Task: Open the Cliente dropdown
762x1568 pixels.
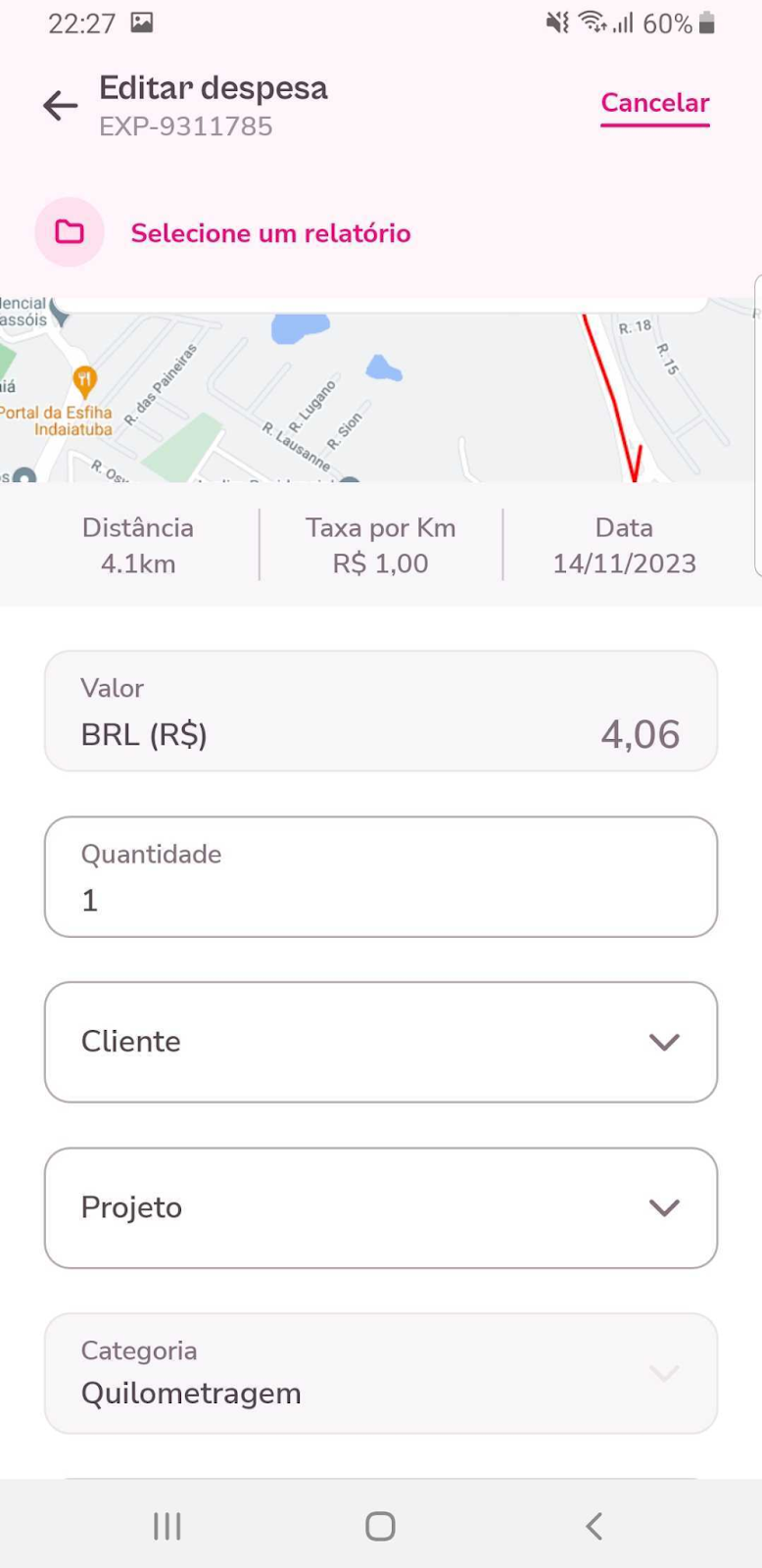Action: click(380, 1042)
